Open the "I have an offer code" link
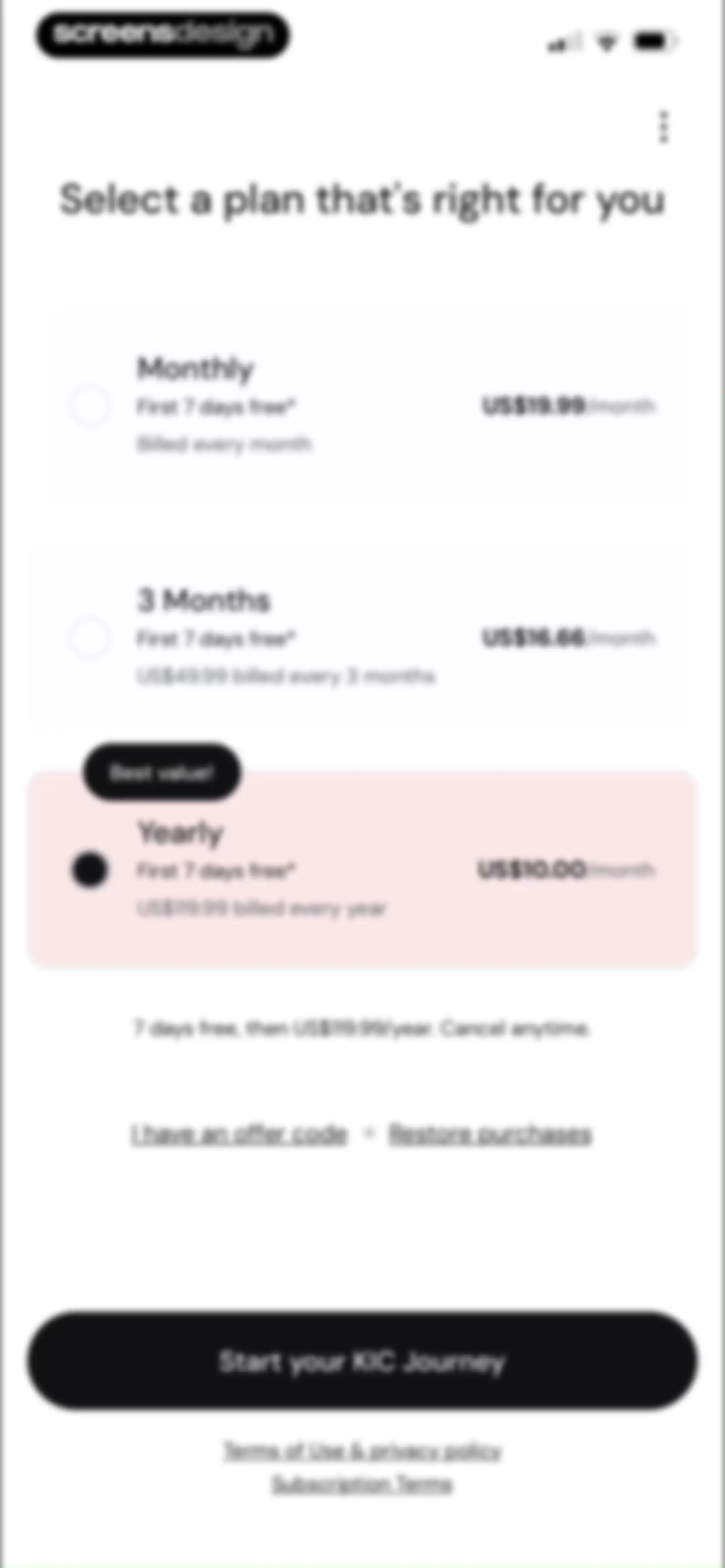This screenshot has width=725, height=1568. click(239, 1135)
